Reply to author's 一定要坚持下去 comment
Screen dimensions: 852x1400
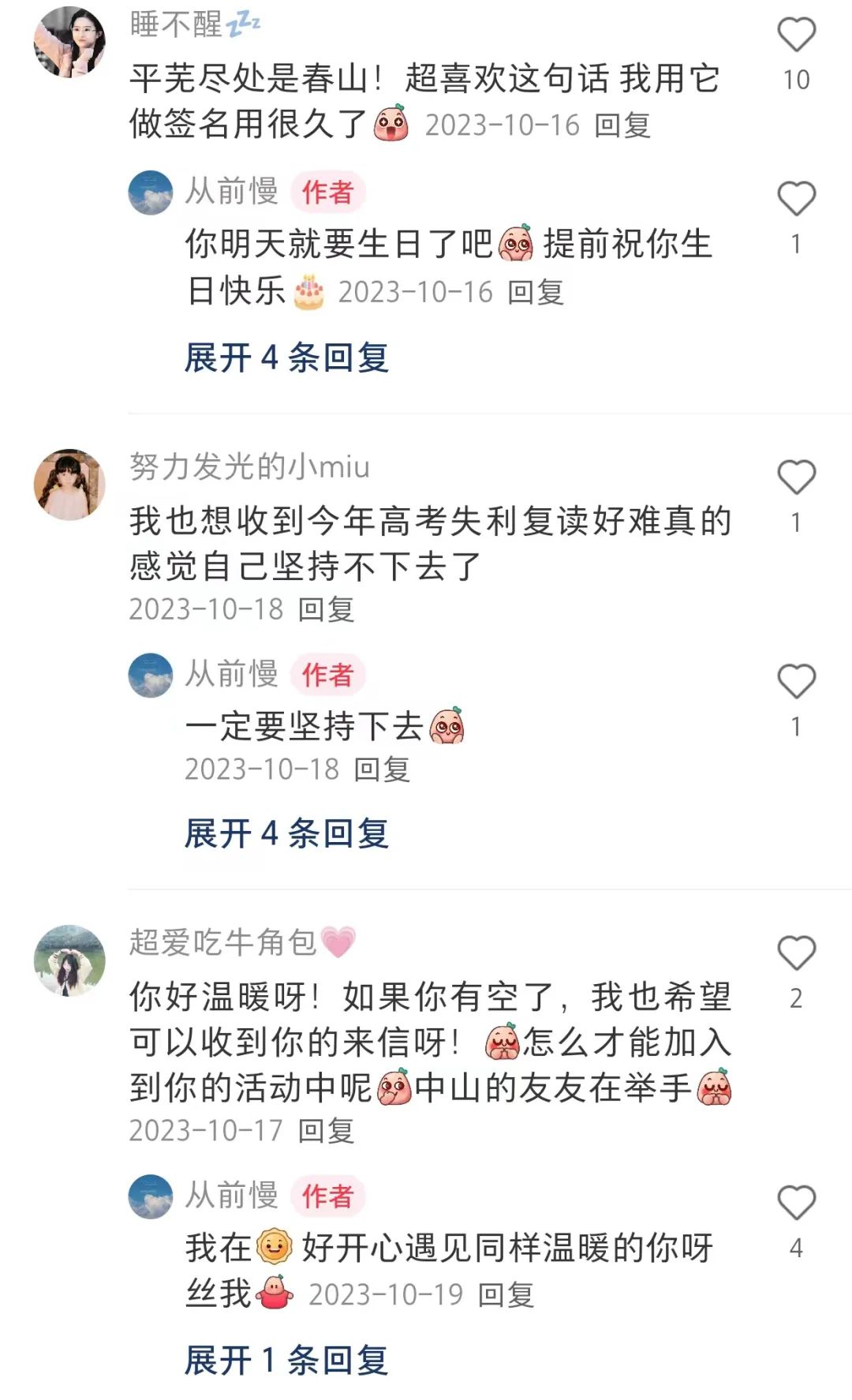point(382,769)
